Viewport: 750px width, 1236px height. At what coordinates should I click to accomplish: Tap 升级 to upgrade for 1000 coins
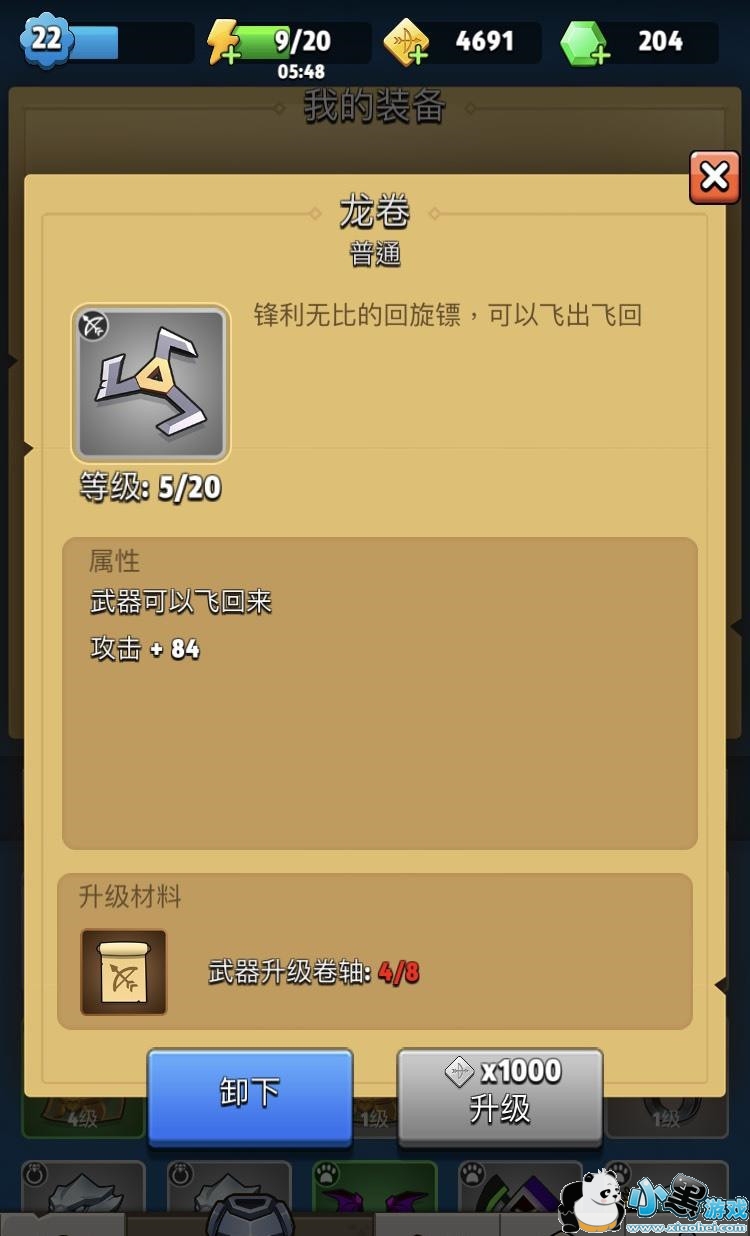[x=500, y=1094]
